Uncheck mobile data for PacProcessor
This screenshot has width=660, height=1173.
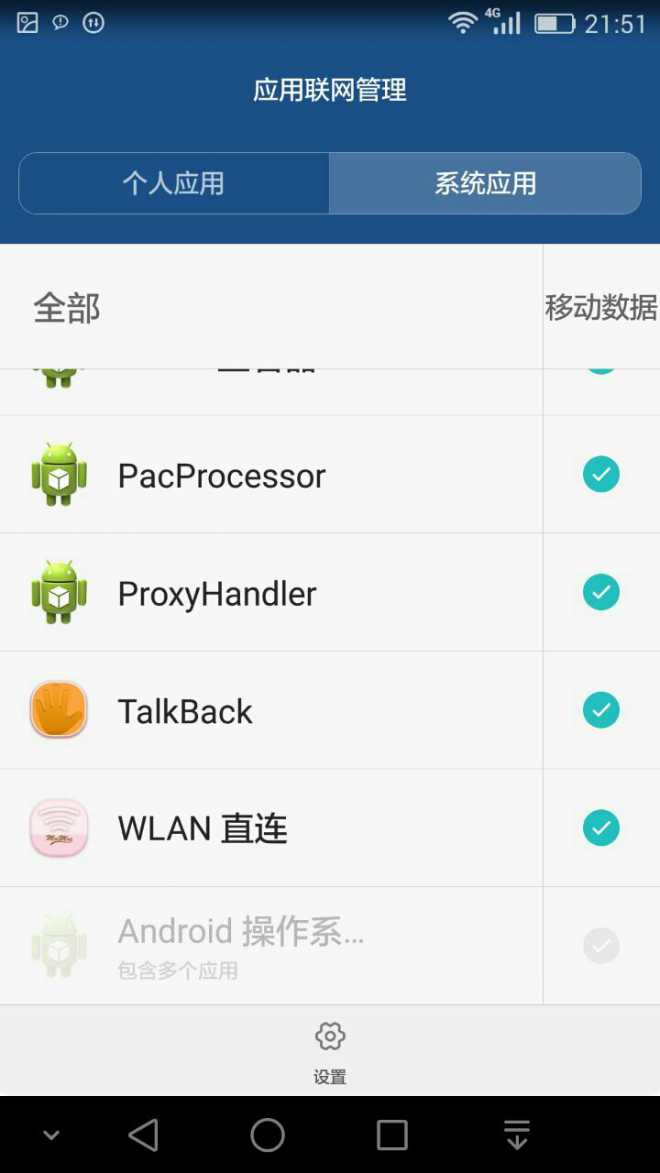601,474
